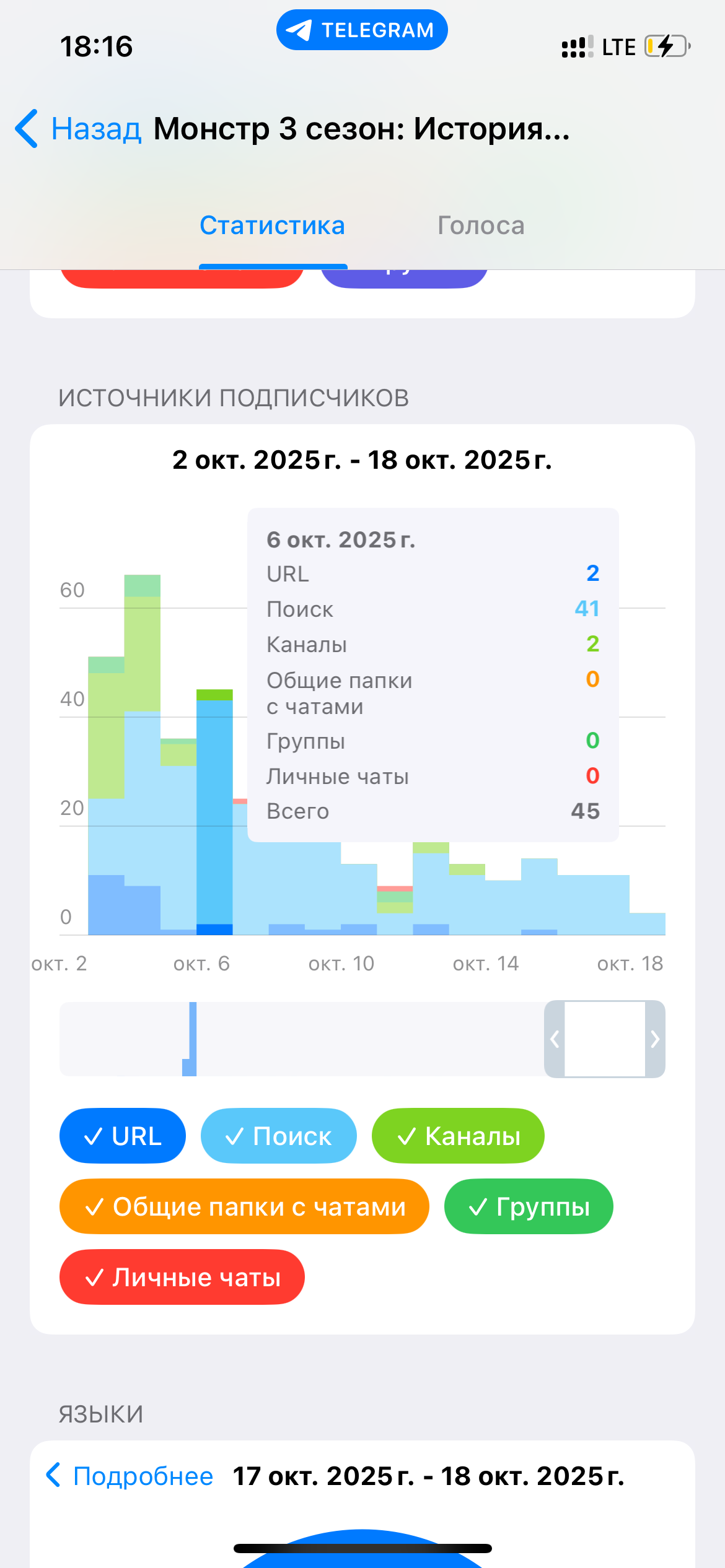Viewport: 725px width, 1568px height.
Task: Toggle the Личные чаты filter chip
Action: [182, 1277]
